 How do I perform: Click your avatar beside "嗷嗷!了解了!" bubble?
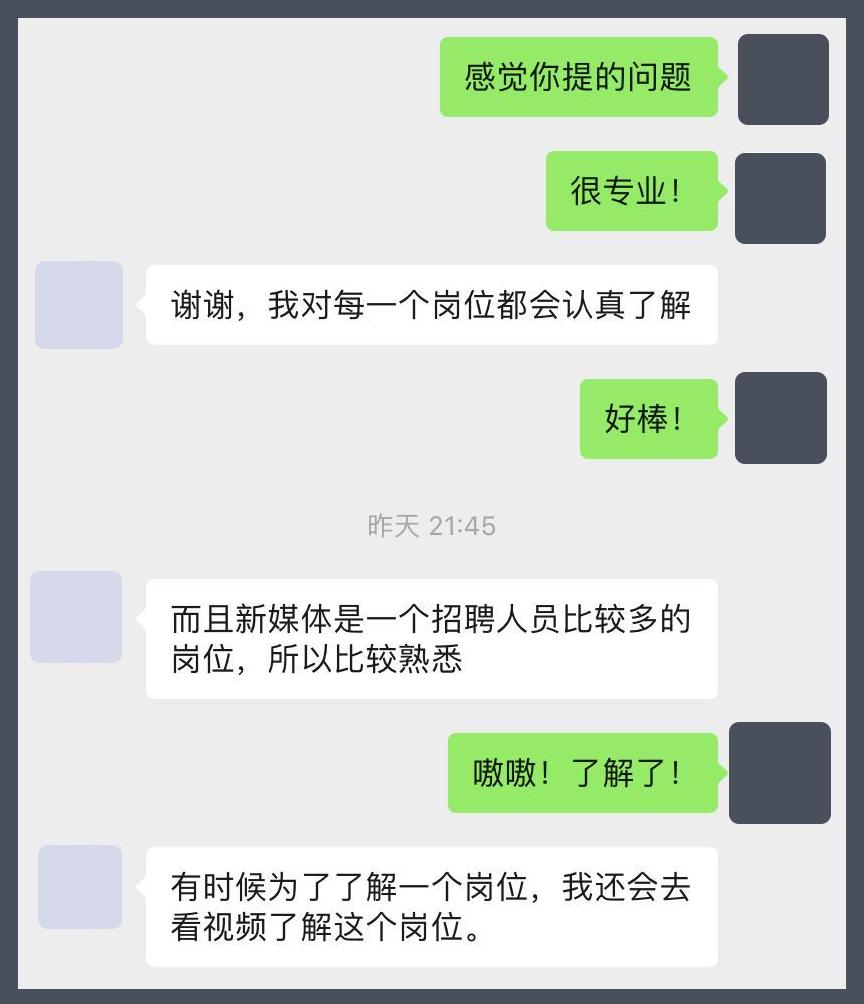pos(780,772)
